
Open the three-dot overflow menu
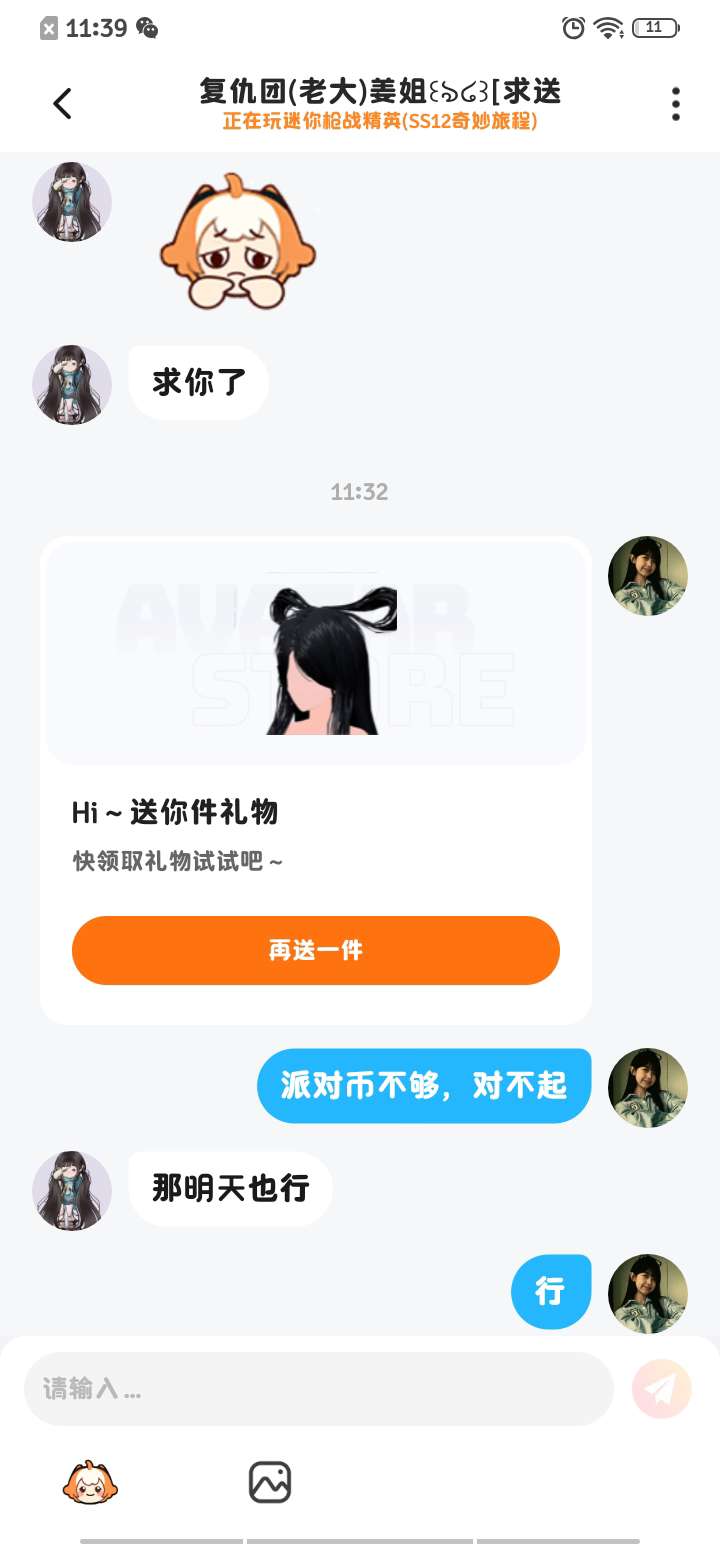pos(676,104)
